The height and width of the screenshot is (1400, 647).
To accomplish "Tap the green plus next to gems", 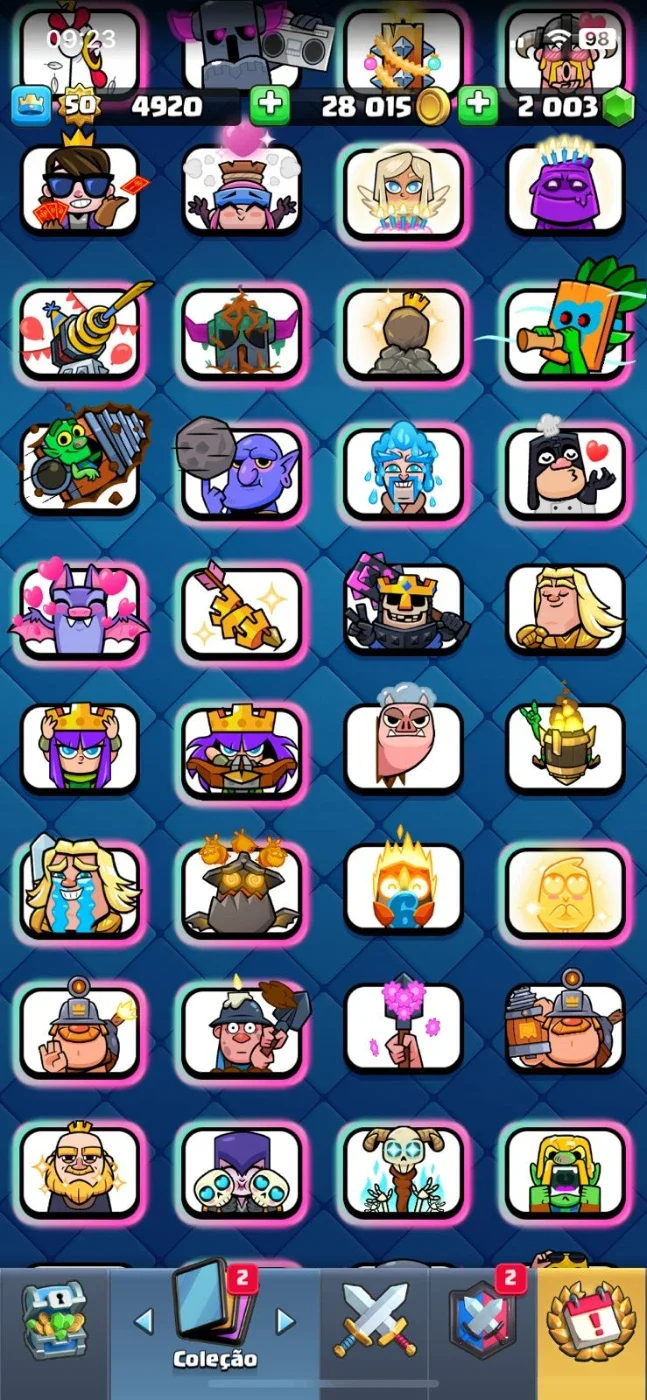I will [478, 104].
